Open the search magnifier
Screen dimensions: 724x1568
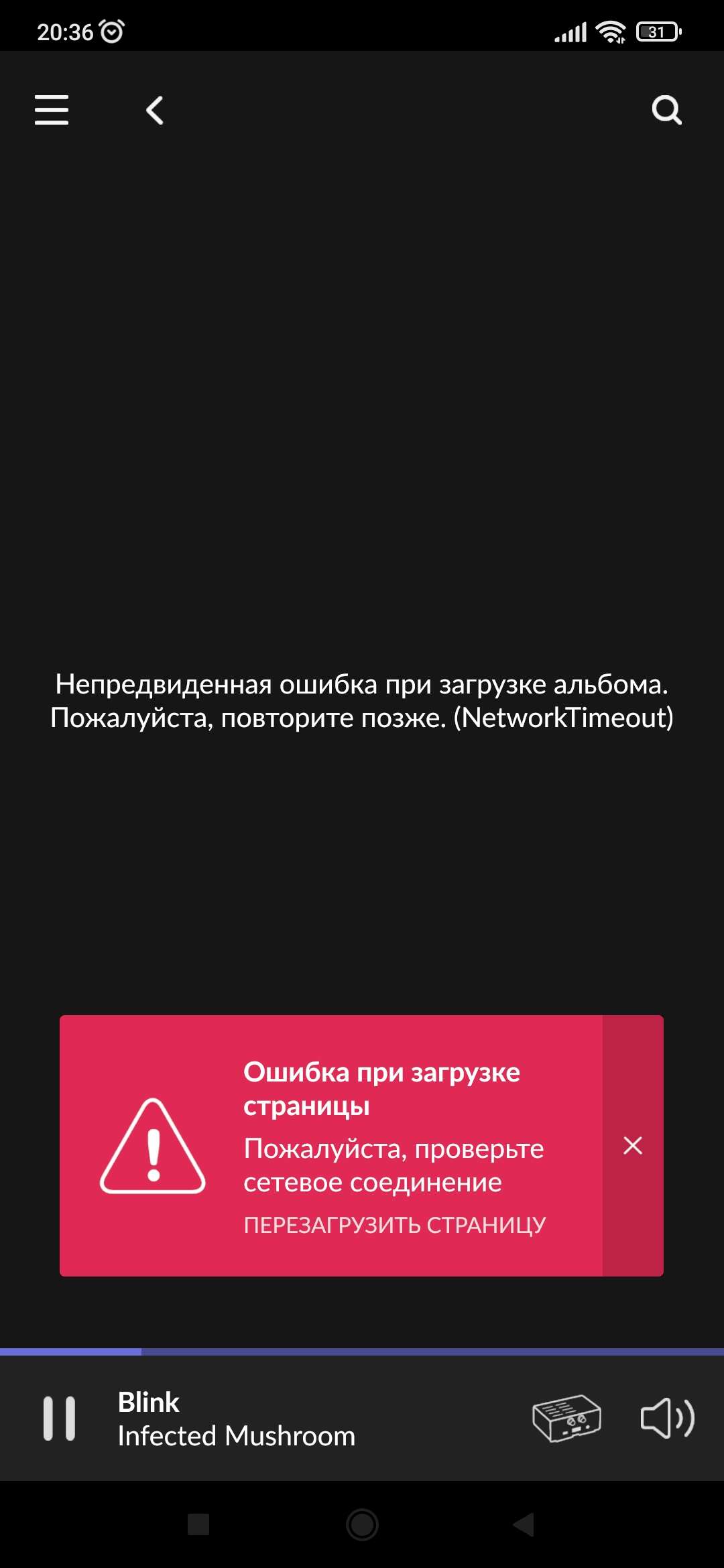click(x=666, y=110)
